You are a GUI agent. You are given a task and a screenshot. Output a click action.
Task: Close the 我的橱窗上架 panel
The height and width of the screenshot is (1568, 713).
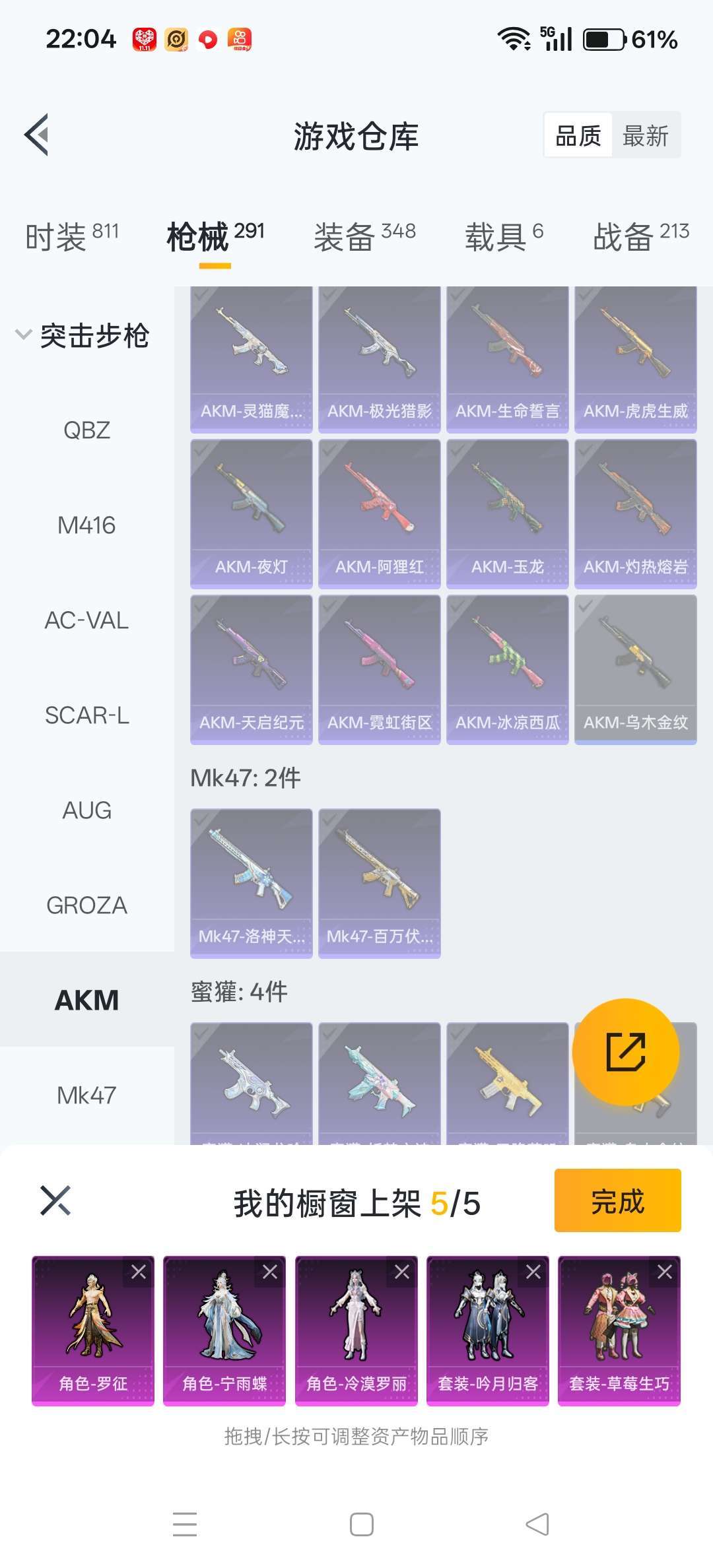coord(55,1201)
